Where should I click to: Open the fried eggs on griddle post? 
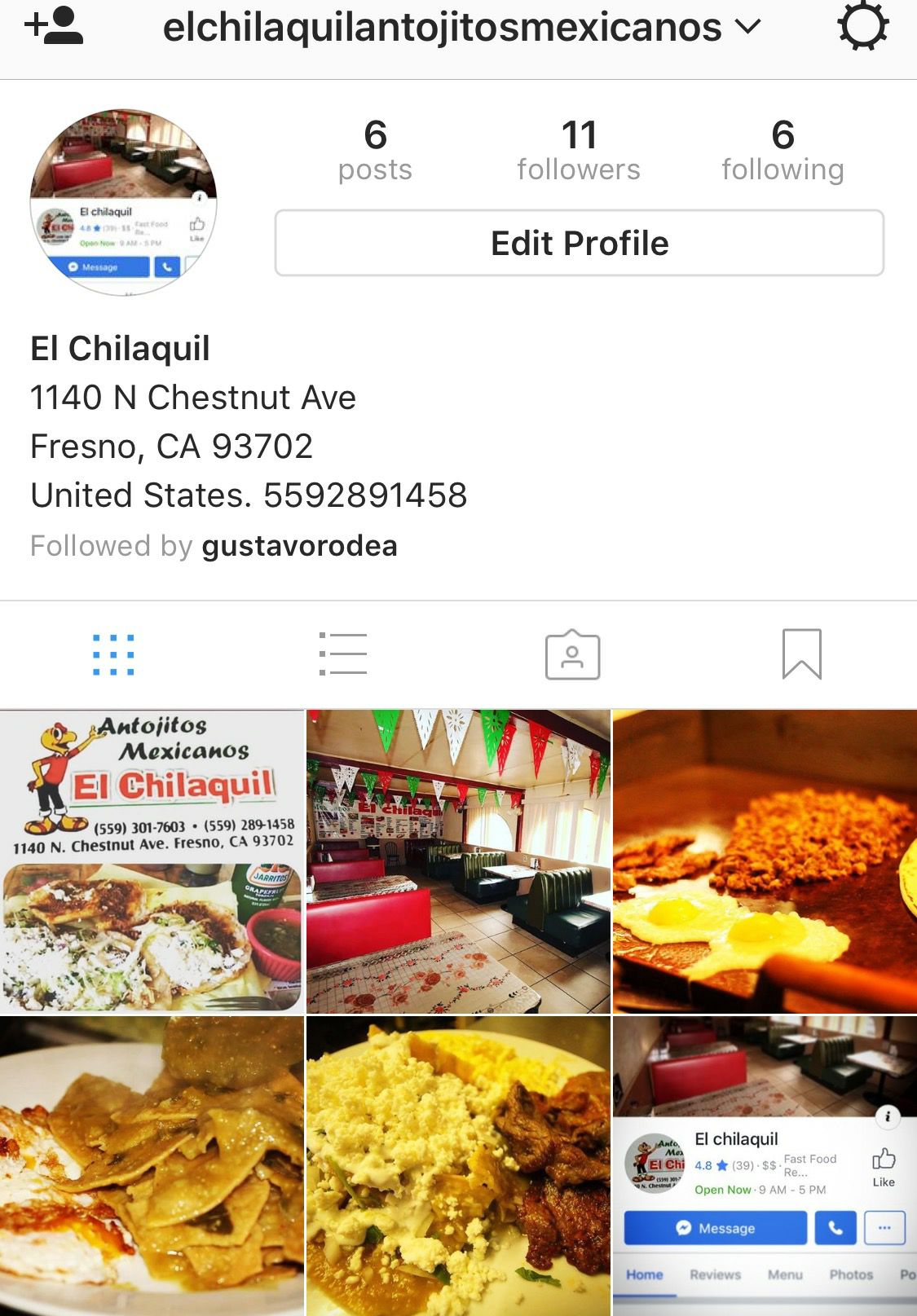pos(765,860)
